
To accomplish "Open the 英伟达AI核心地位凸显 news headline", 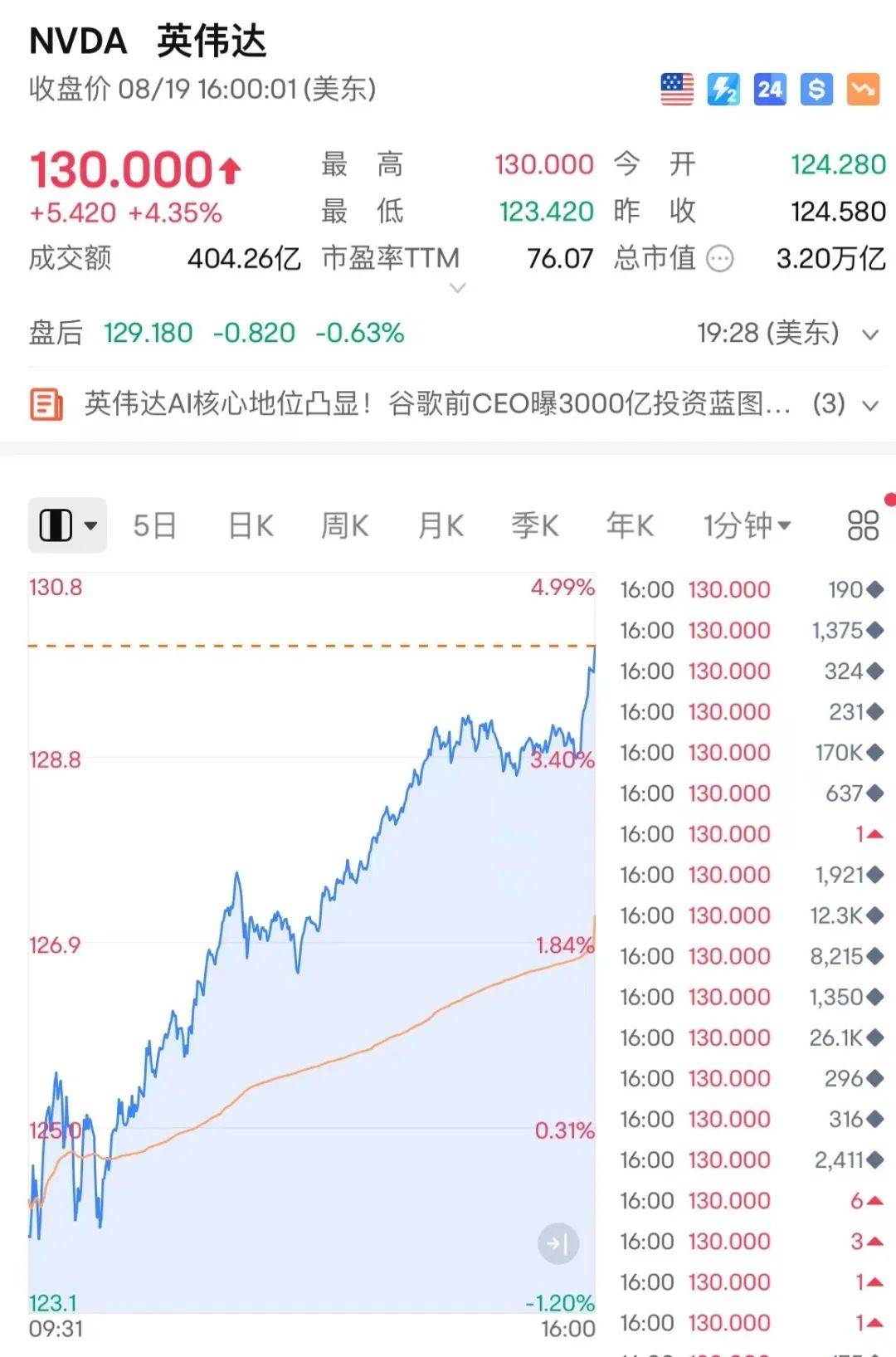I will point(437,404).
